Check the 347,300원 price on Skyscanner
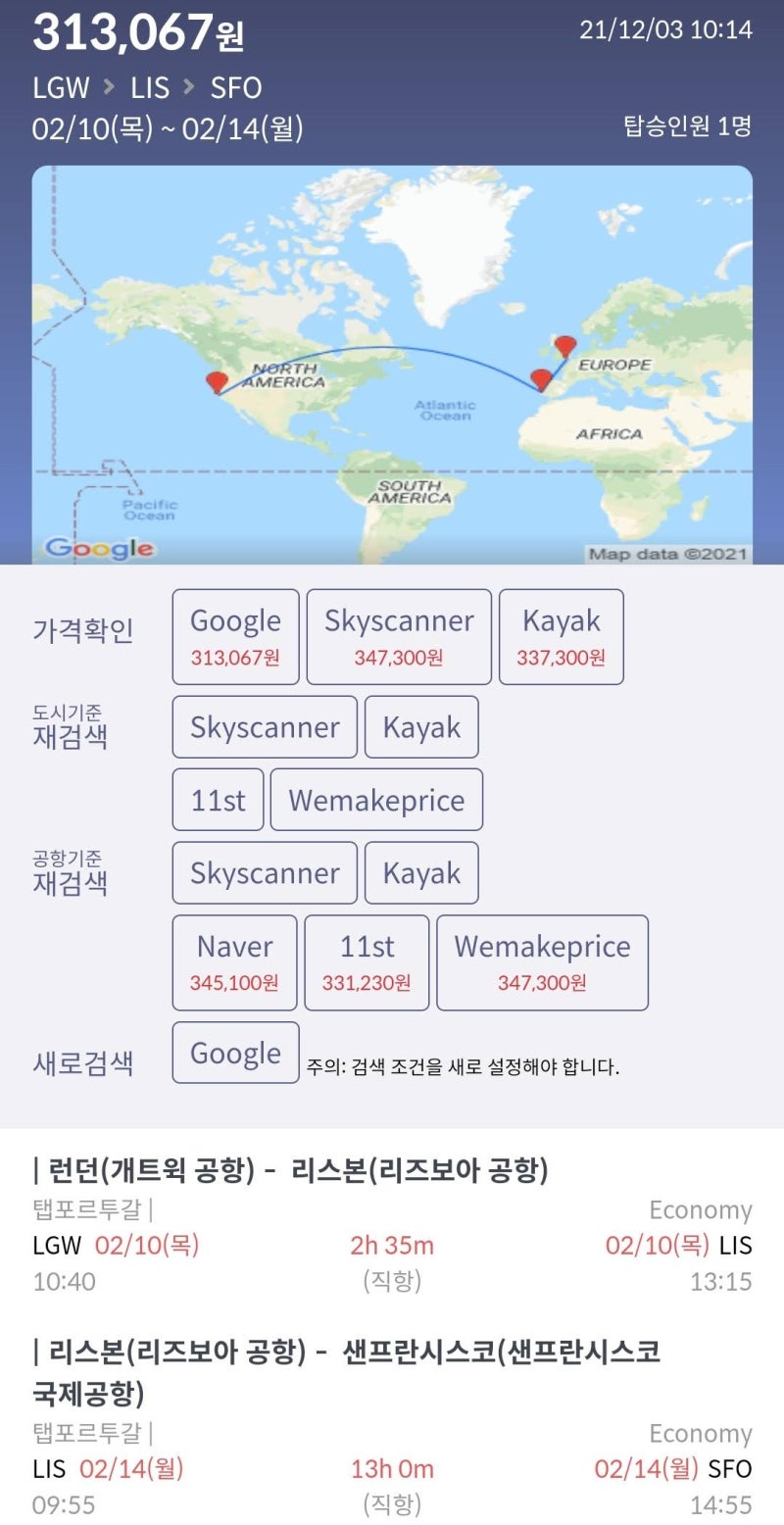The width and height of the screenshot is (784, 1525). pyautogui.click(x=399, y=636)
